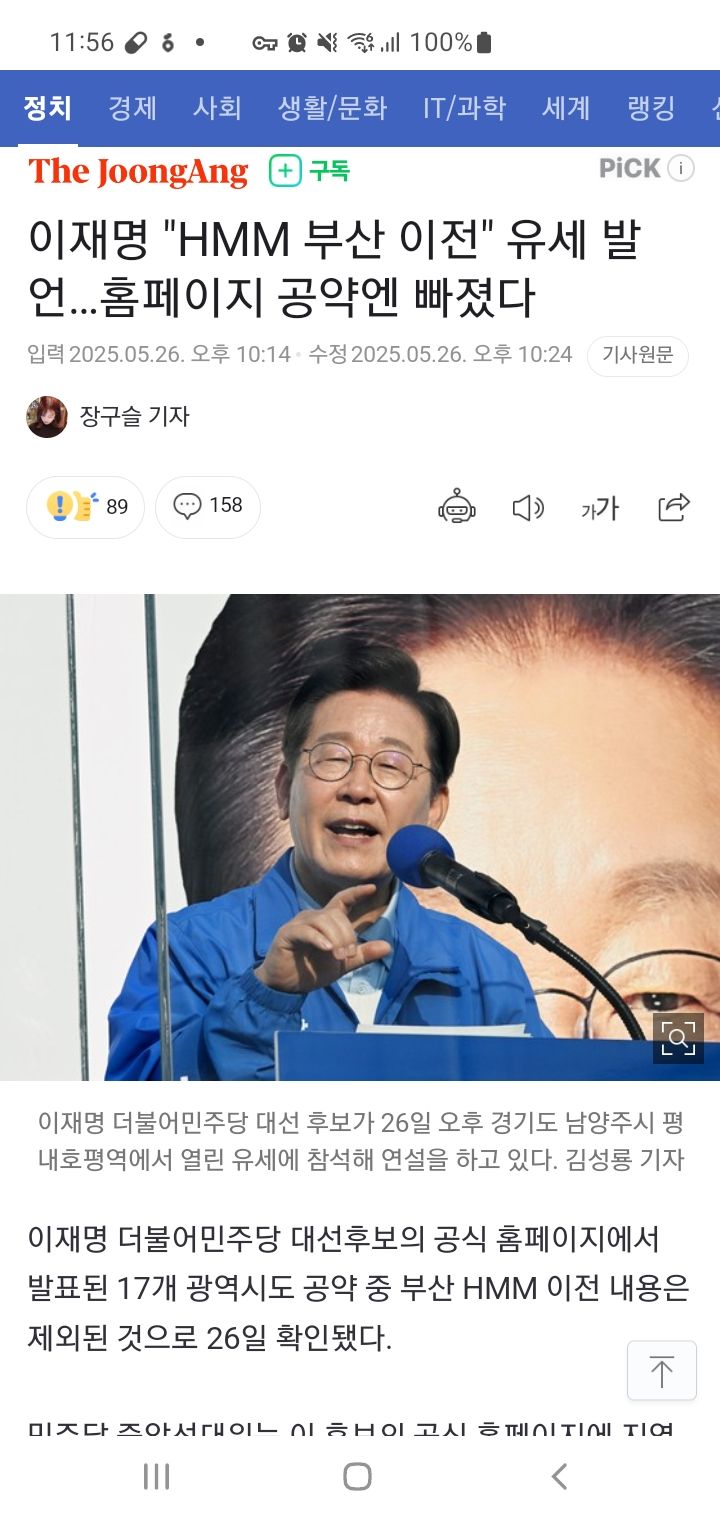The height and width of the screenshot is (1520, 720).
Task: Go back with system back button
Action: pyautogui.click(x=560, y=1476)
